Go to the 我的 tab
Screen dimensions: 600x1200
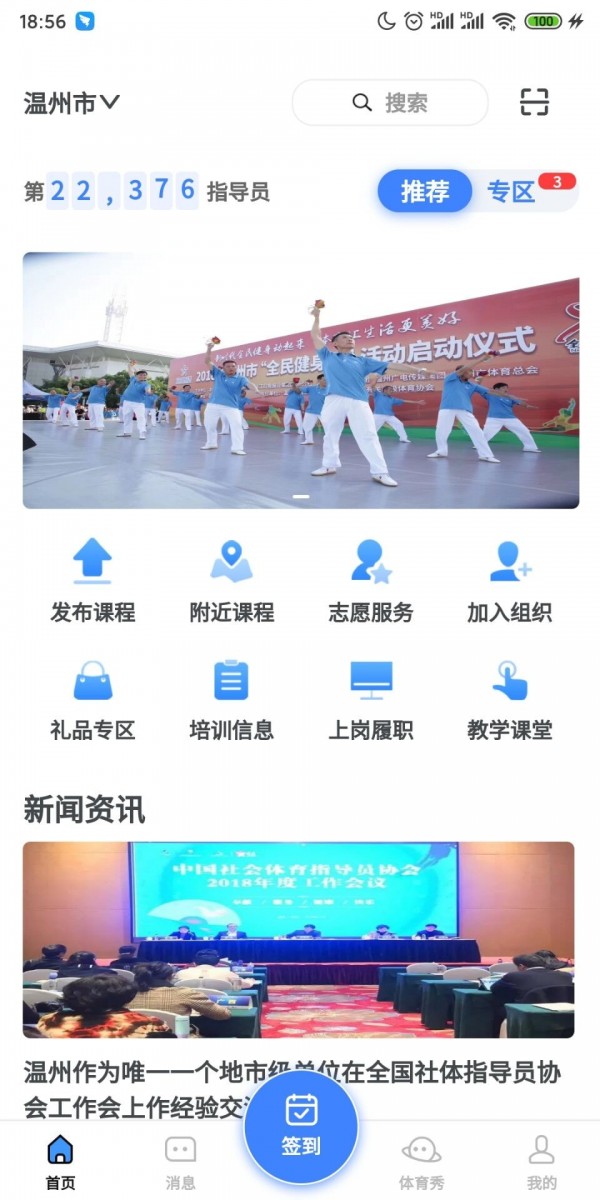541,1162
